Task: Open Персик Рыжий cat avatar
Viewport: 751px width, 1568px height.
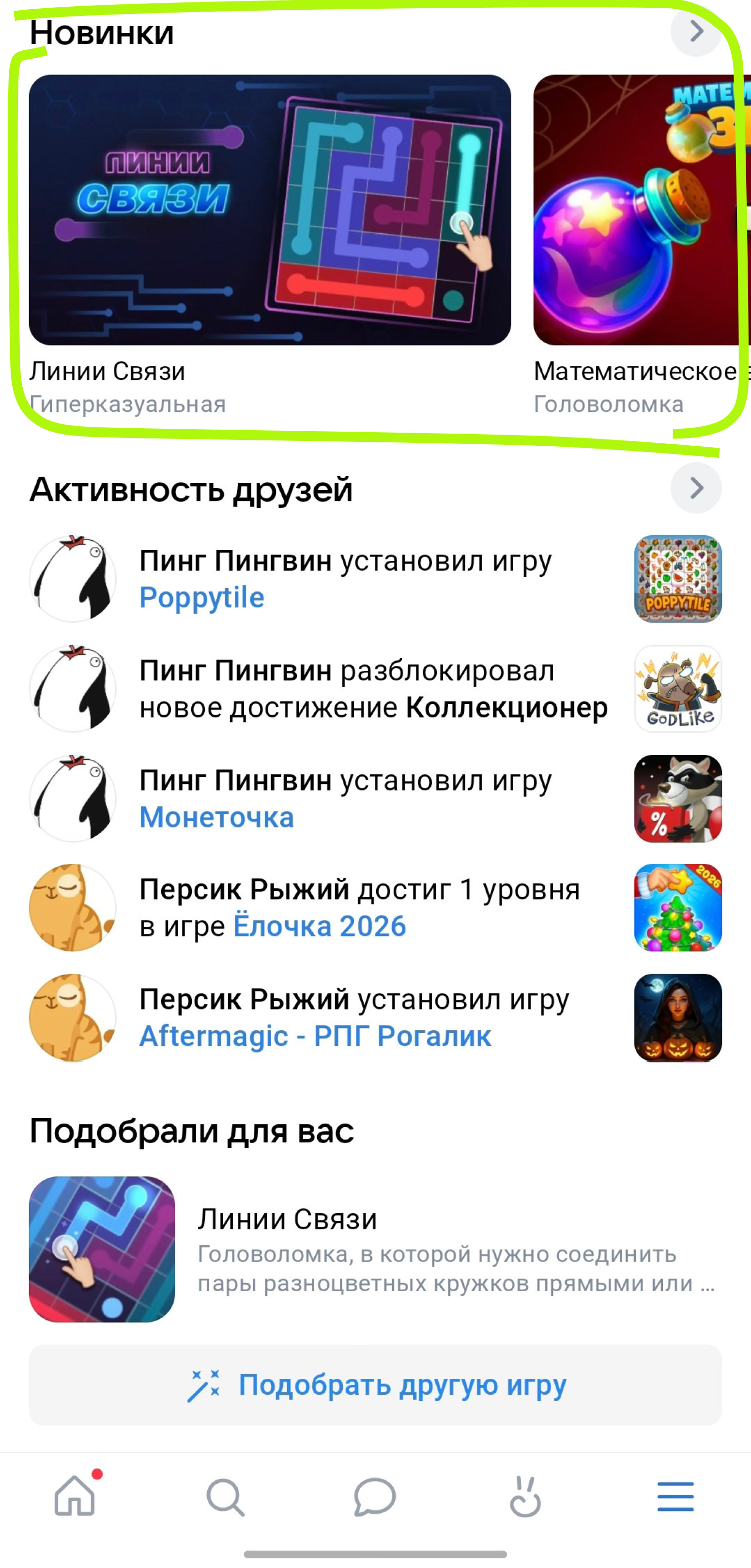Action: coord(73,908)
